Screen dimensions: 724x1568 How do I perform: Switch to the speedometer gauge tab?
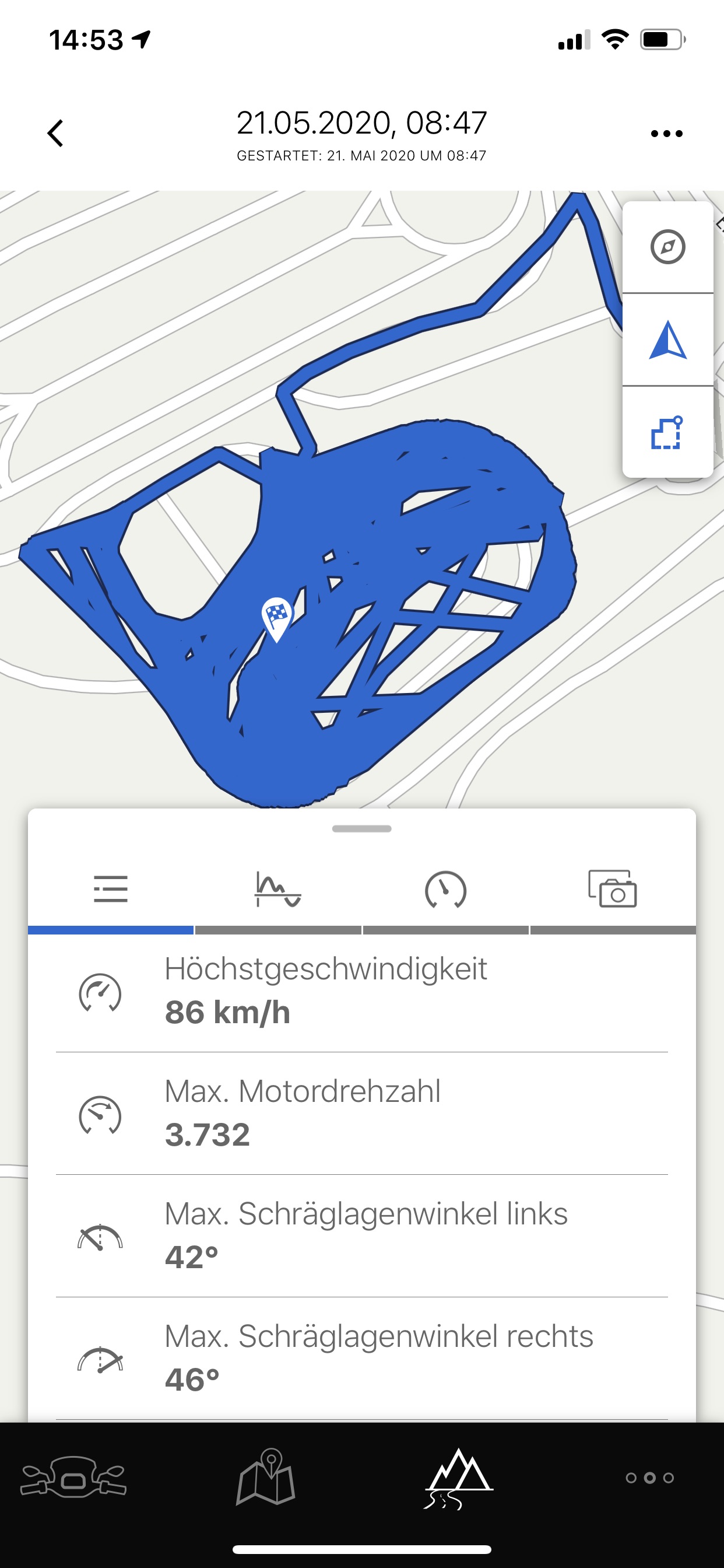tap(445, 890)
